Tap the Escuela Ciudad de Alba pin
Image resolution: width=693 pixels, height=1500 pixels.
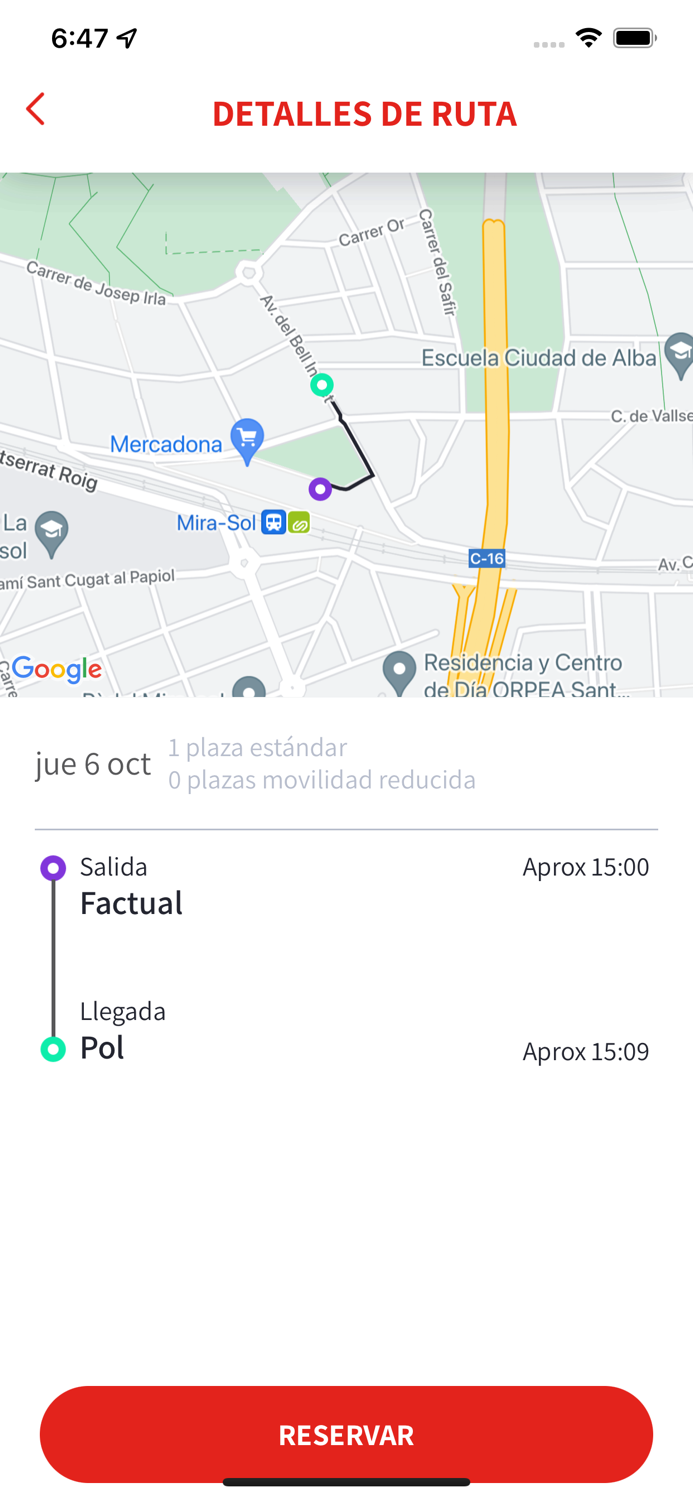click(680, 355)
